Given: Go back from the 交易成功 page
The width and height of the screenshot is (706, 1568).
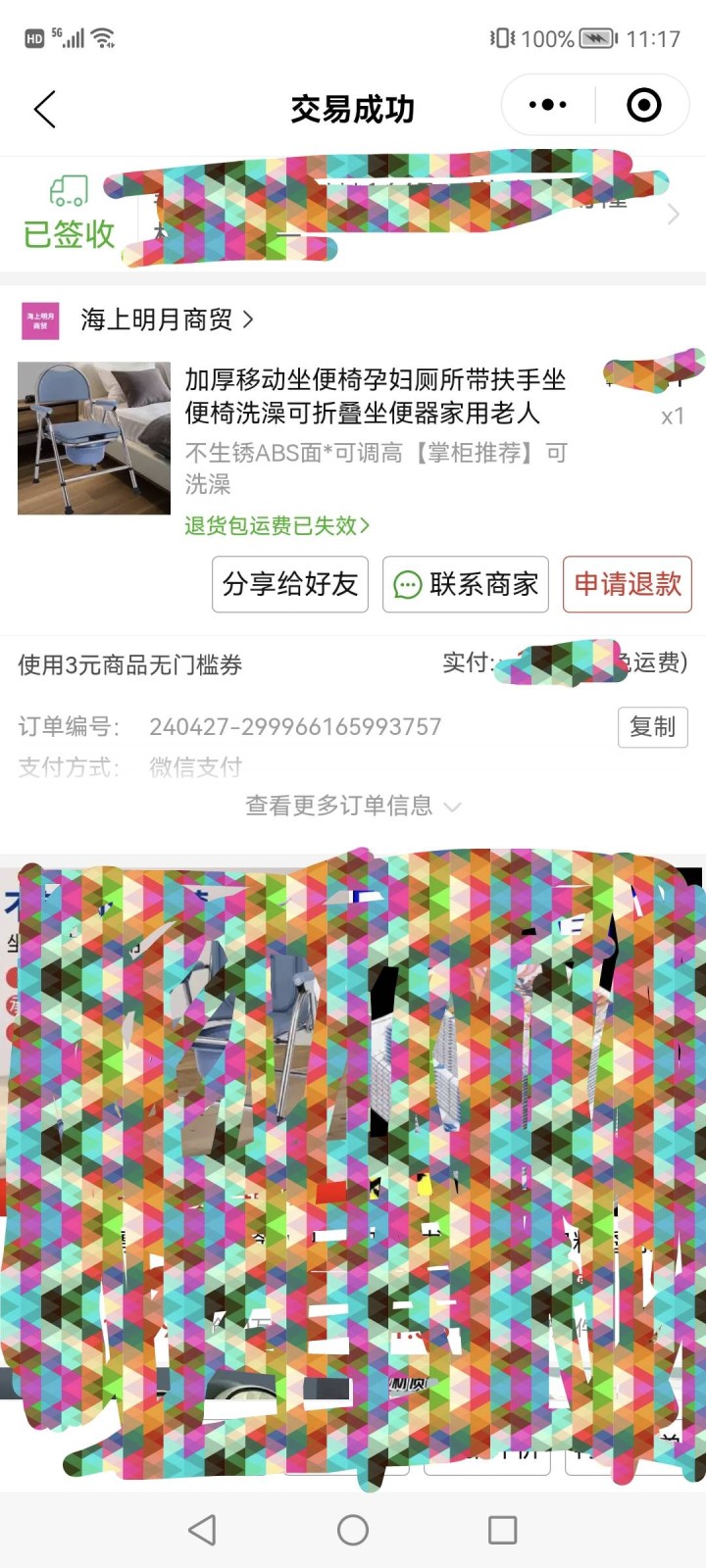Looking at the screenshot, I should click(x=45, y=109).
